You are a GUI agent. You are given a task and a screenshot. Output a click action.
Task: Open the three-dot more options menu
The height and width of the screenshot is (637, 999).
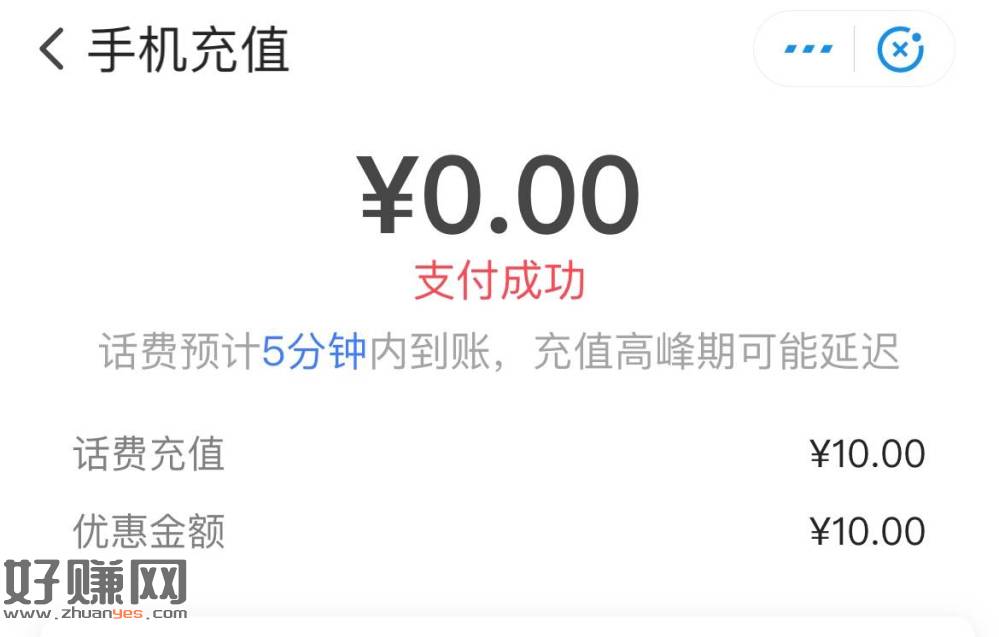(808, 49)
